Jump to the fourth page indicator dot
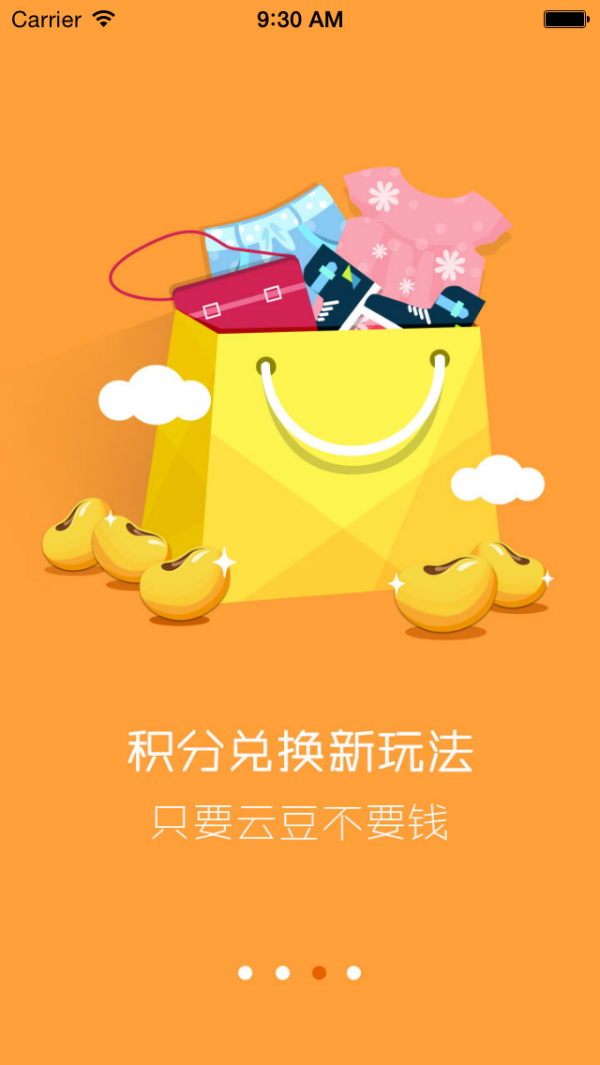Screen dimensions: 600x1065 tap(354, 972)
